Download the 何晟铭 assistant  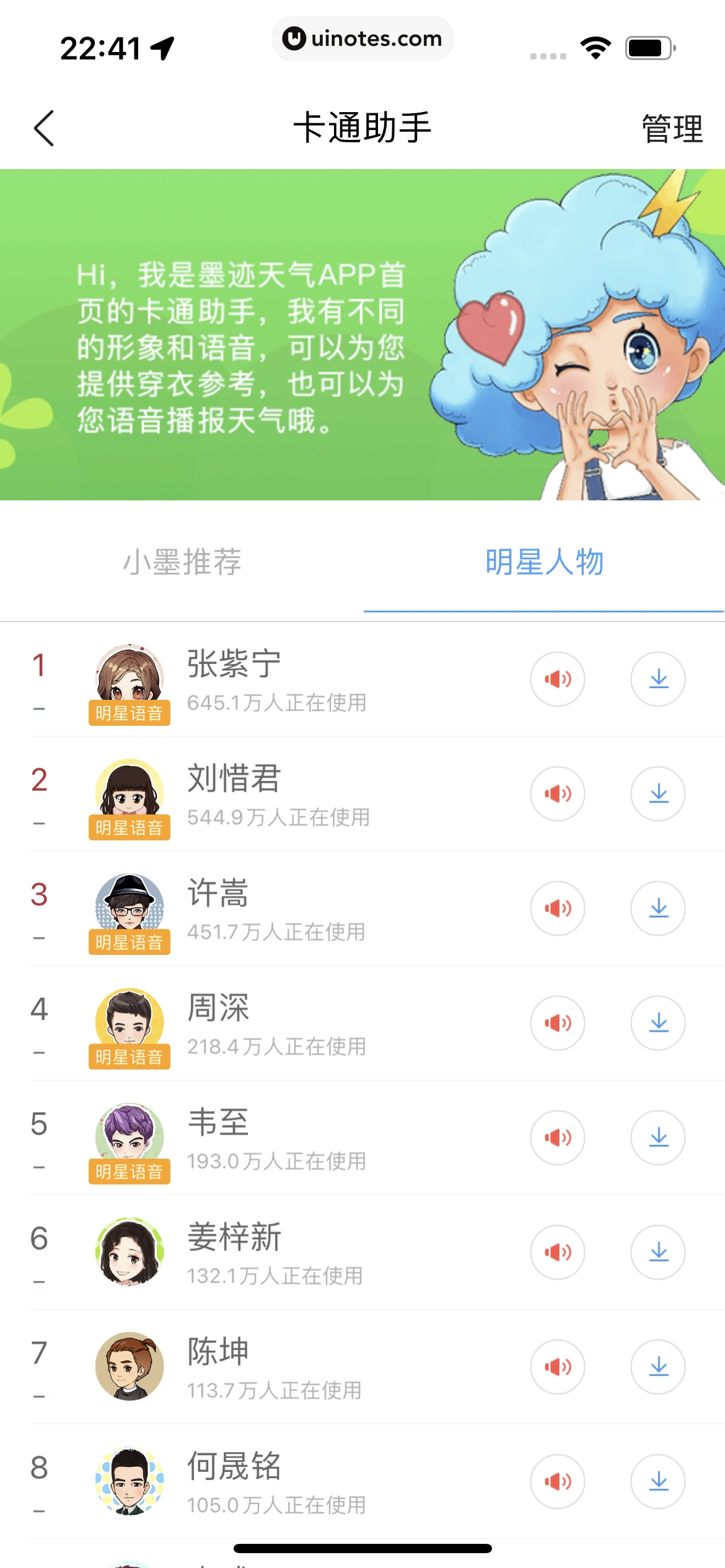[658, 1481]
